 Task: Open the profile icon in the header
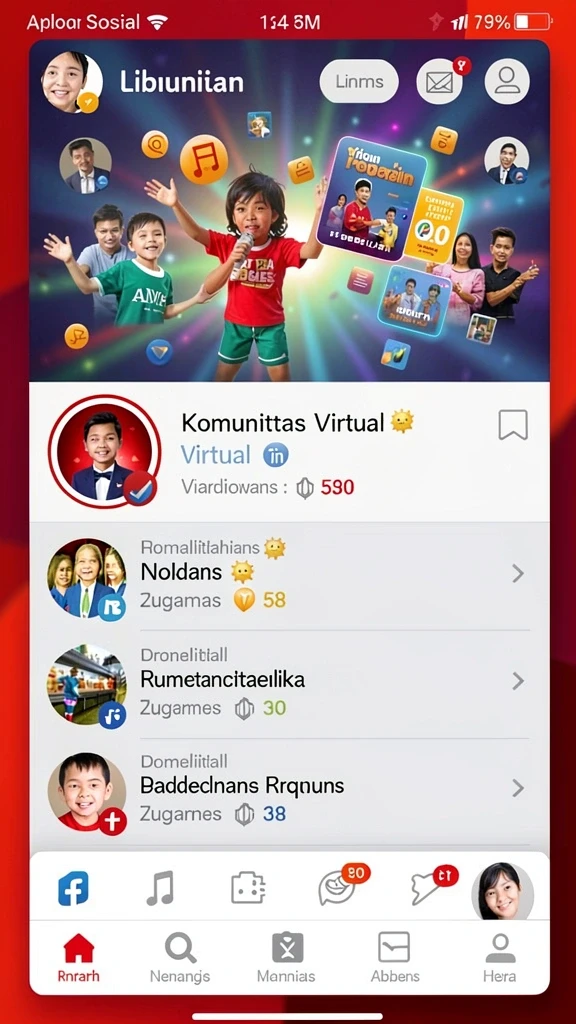point(507,82)
